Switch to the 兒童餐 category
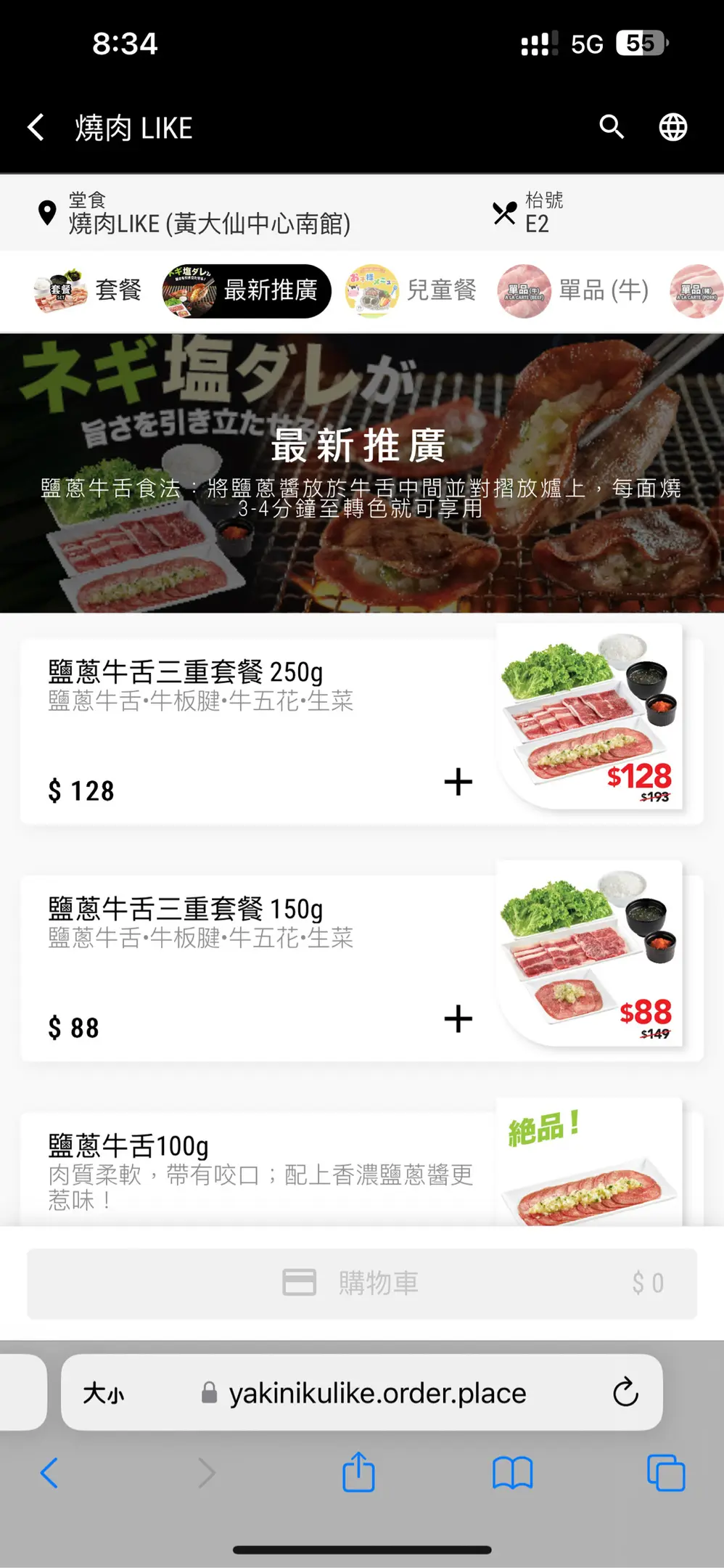 [411, 291]
